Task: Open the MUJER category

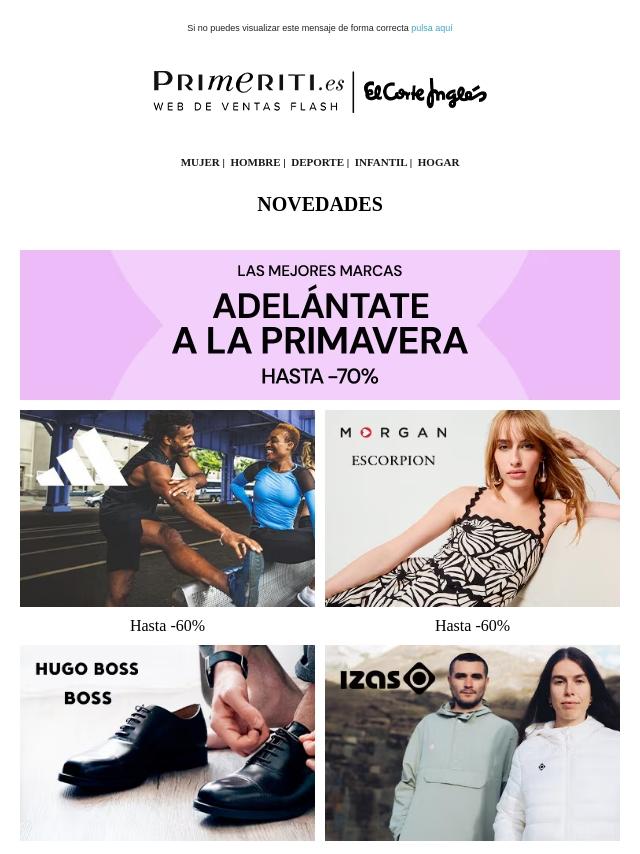Action: [200, 162]
